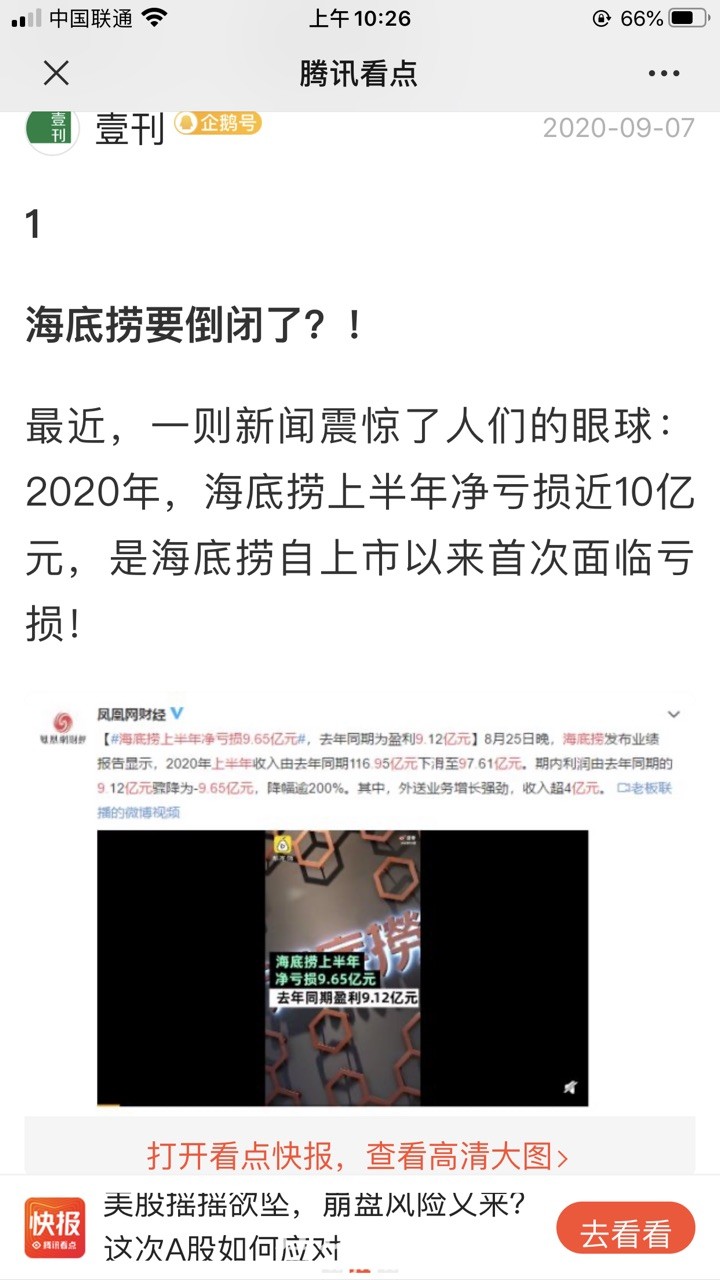Open the Weibo screenshot image in the article
720x1280 pixels.
point(358,900)
